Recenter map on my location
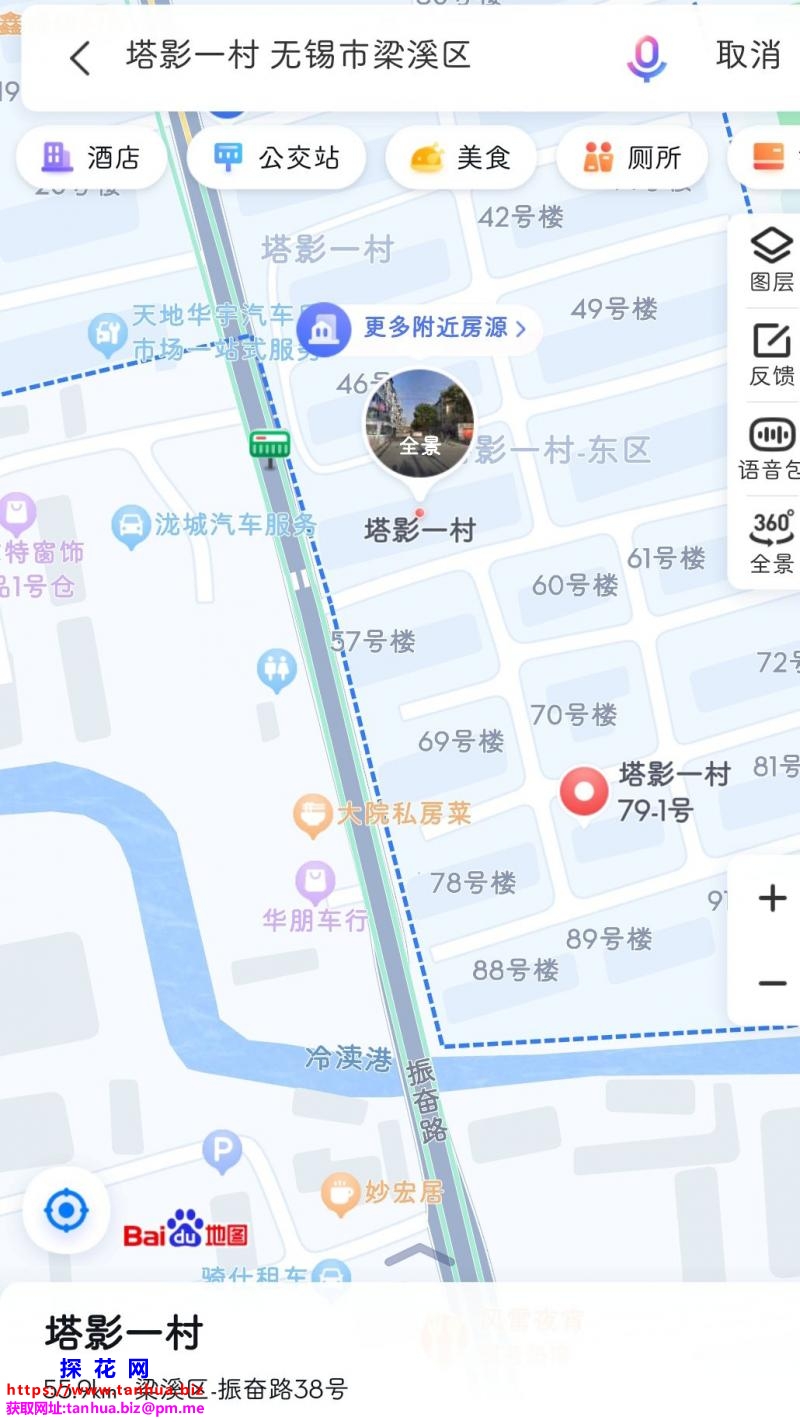Viewport: 800px width, 1424px height. [66, 1211]
